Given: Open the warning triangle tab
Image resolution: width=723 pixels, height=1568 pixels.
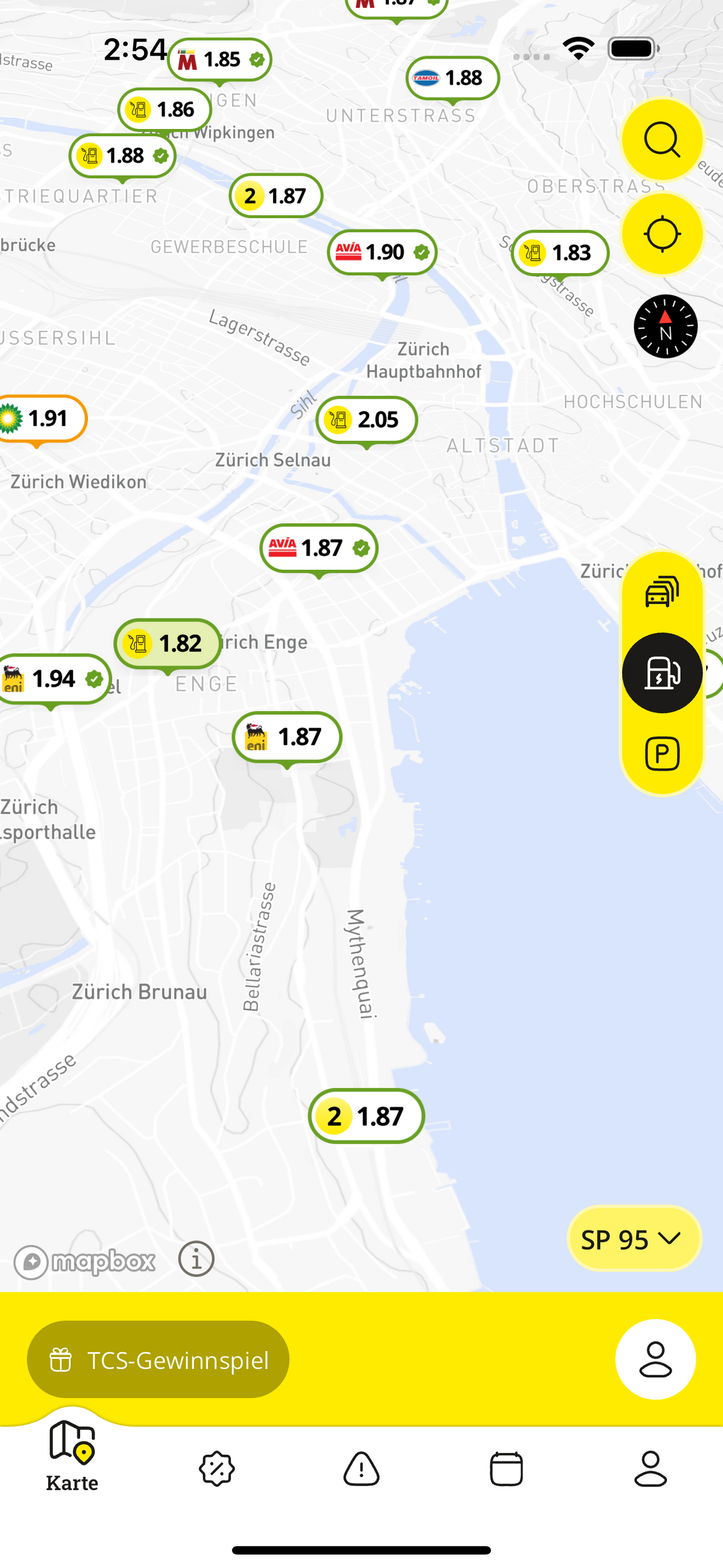Looking at the screenshot, I should click(361, 1469).
